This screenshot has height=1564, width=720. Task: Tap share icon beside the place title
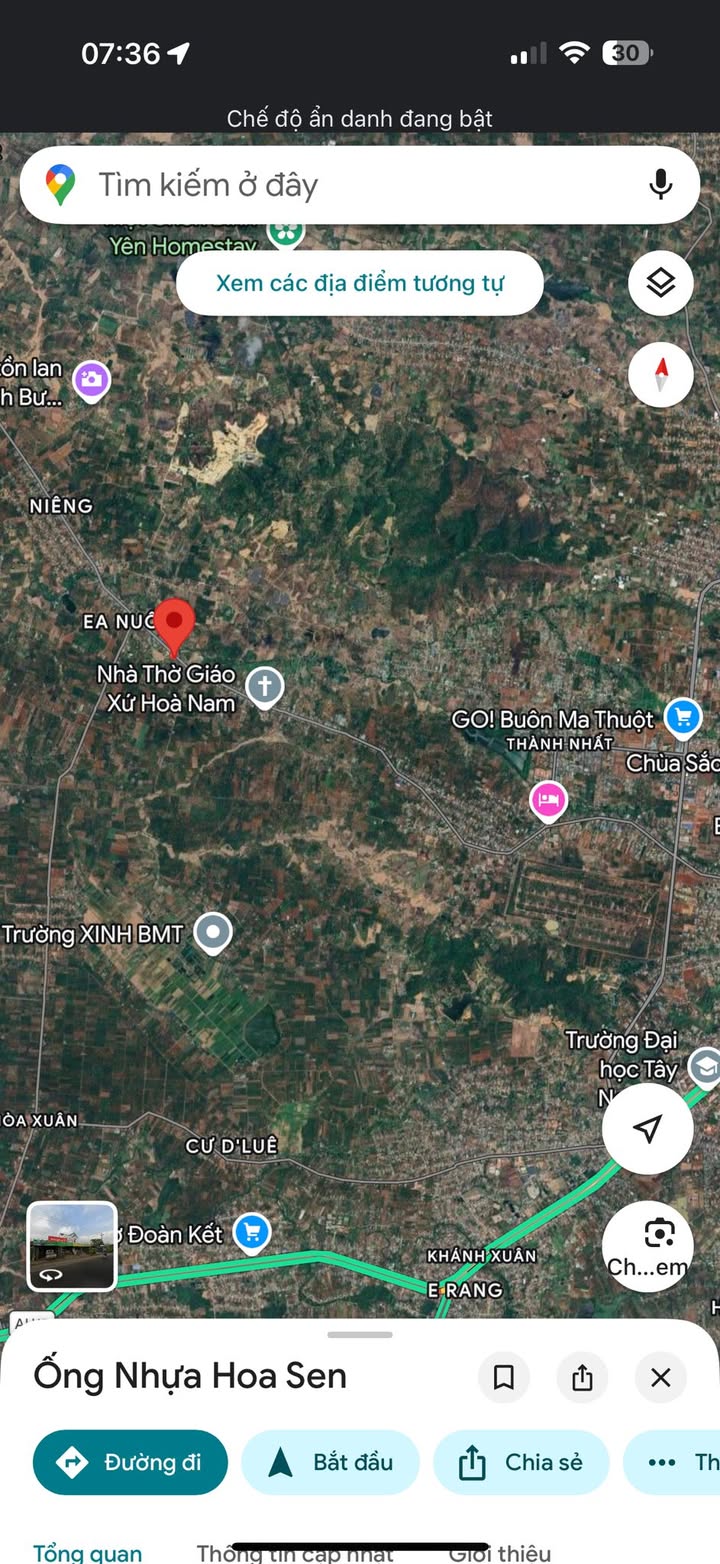point(582,1378)
